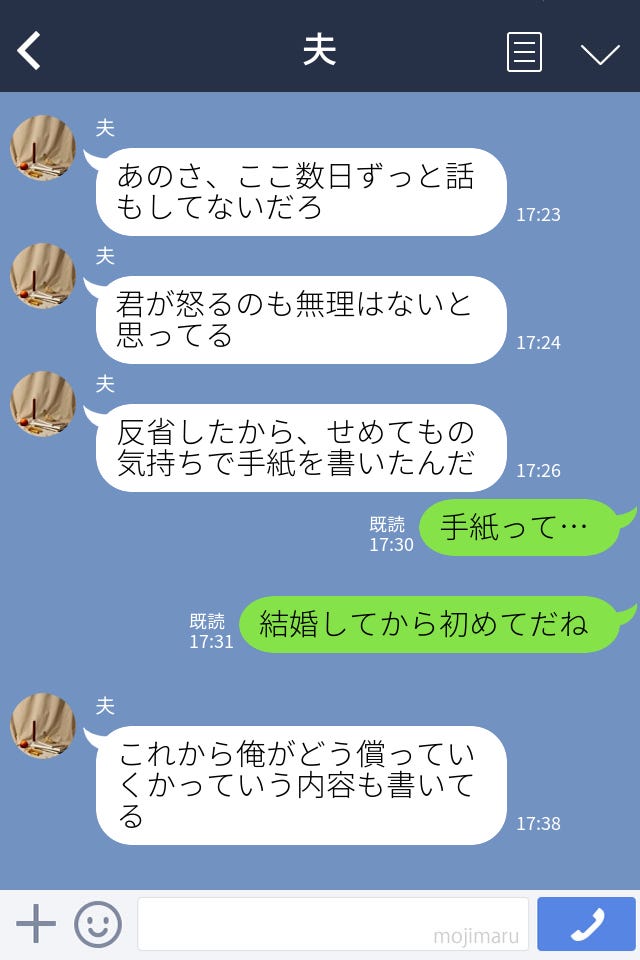Focus the message input field
The image size is (640, 960).
pyautogui.click(x=332, y=924)
